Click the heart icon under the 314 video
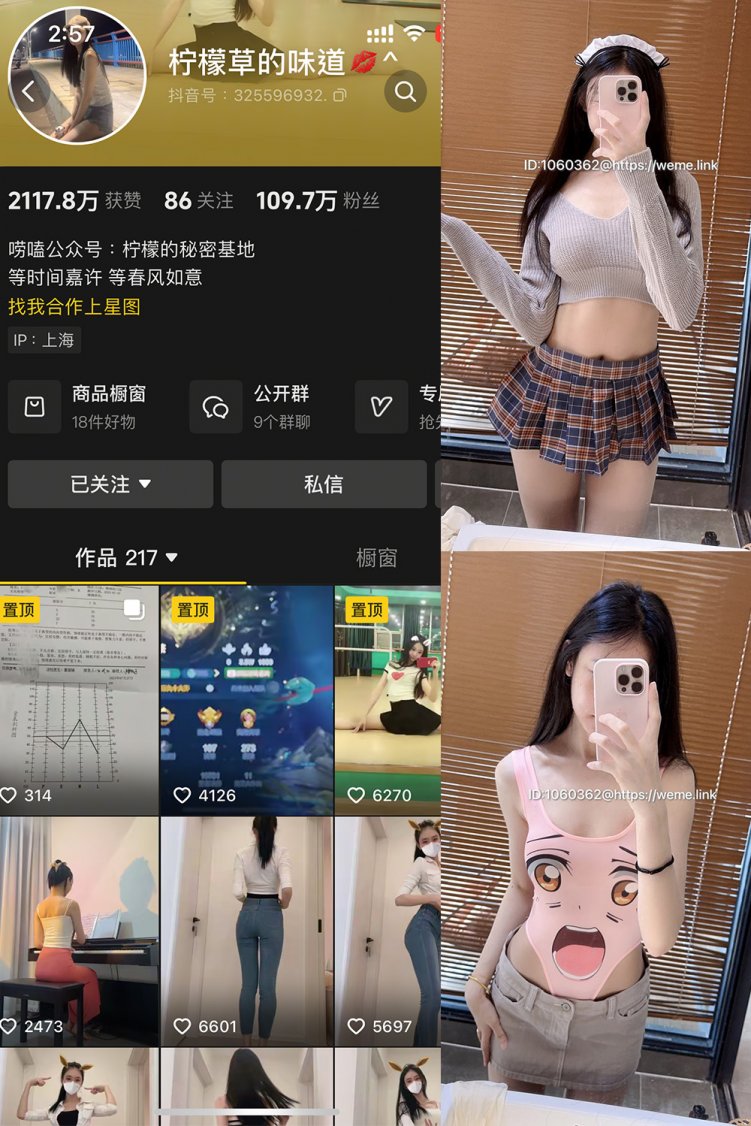Viewport: 751px width, 1126px height. pyautogui.click(x=12, y=795)
